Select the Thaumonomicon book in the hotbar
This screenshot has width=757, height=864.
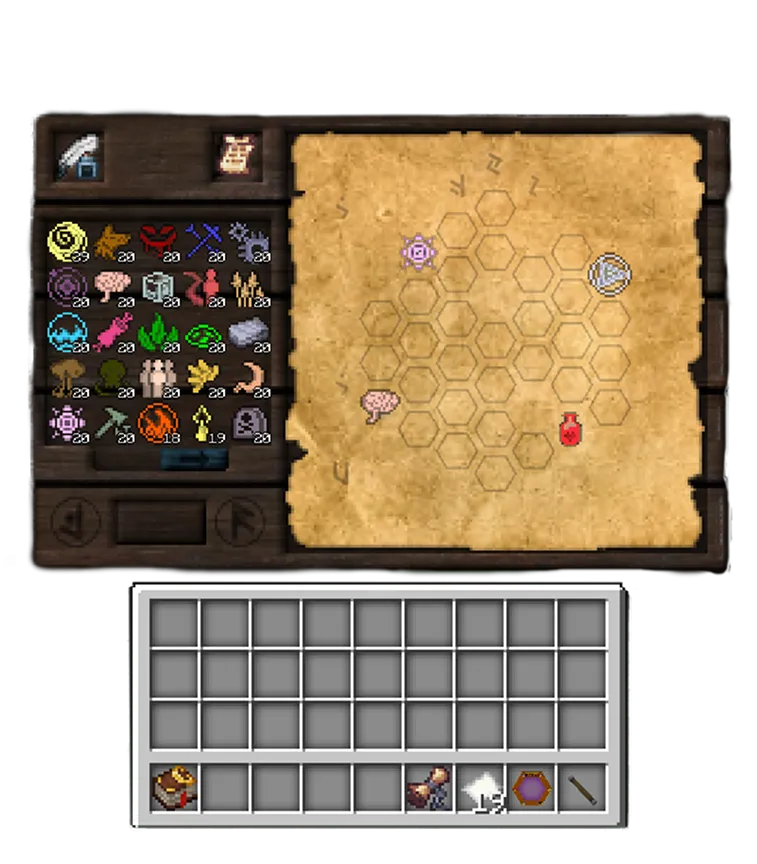(x=174, y=788)
